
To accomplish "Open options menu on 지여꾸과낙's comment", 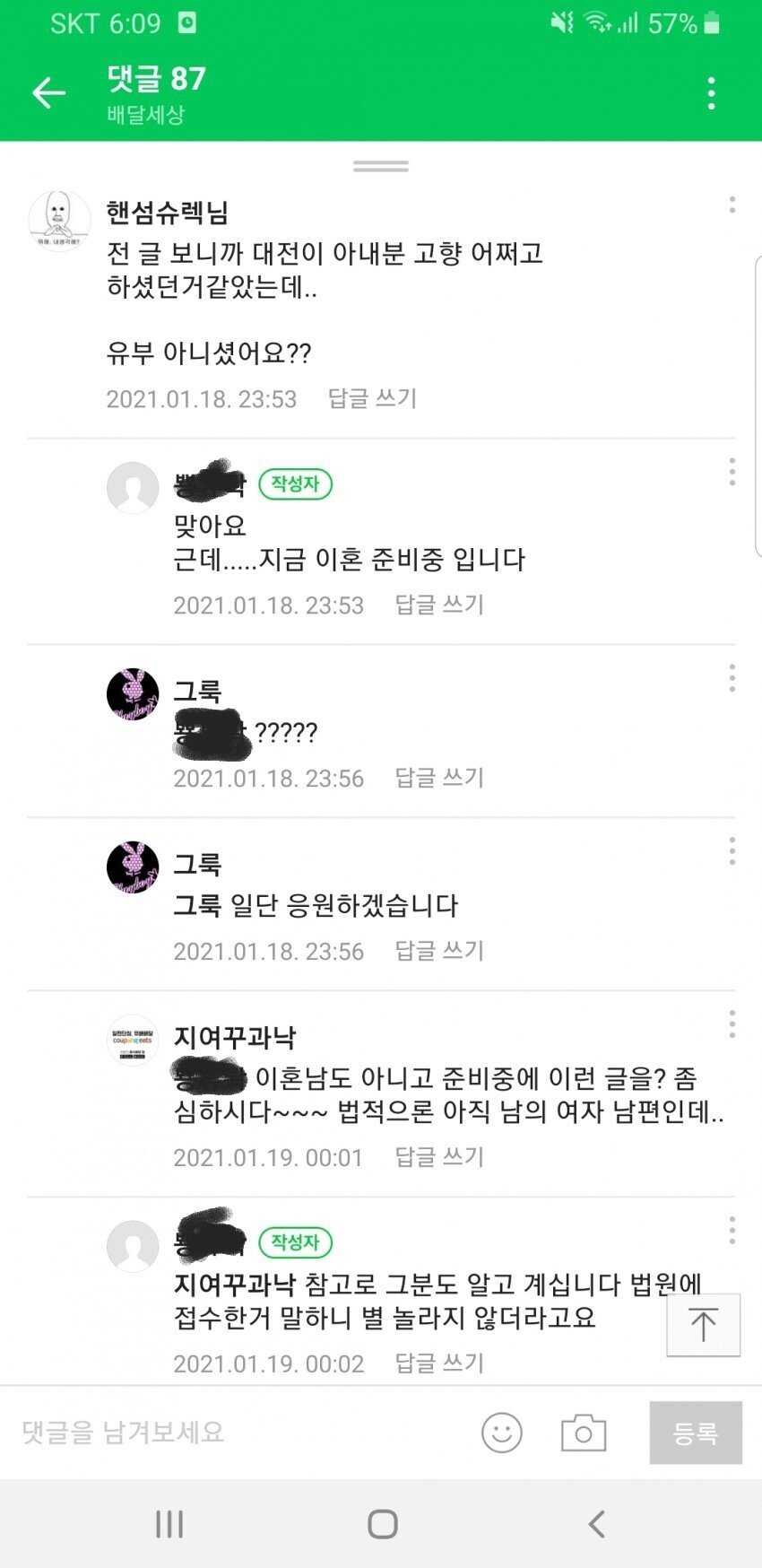I will point(732,1024).
